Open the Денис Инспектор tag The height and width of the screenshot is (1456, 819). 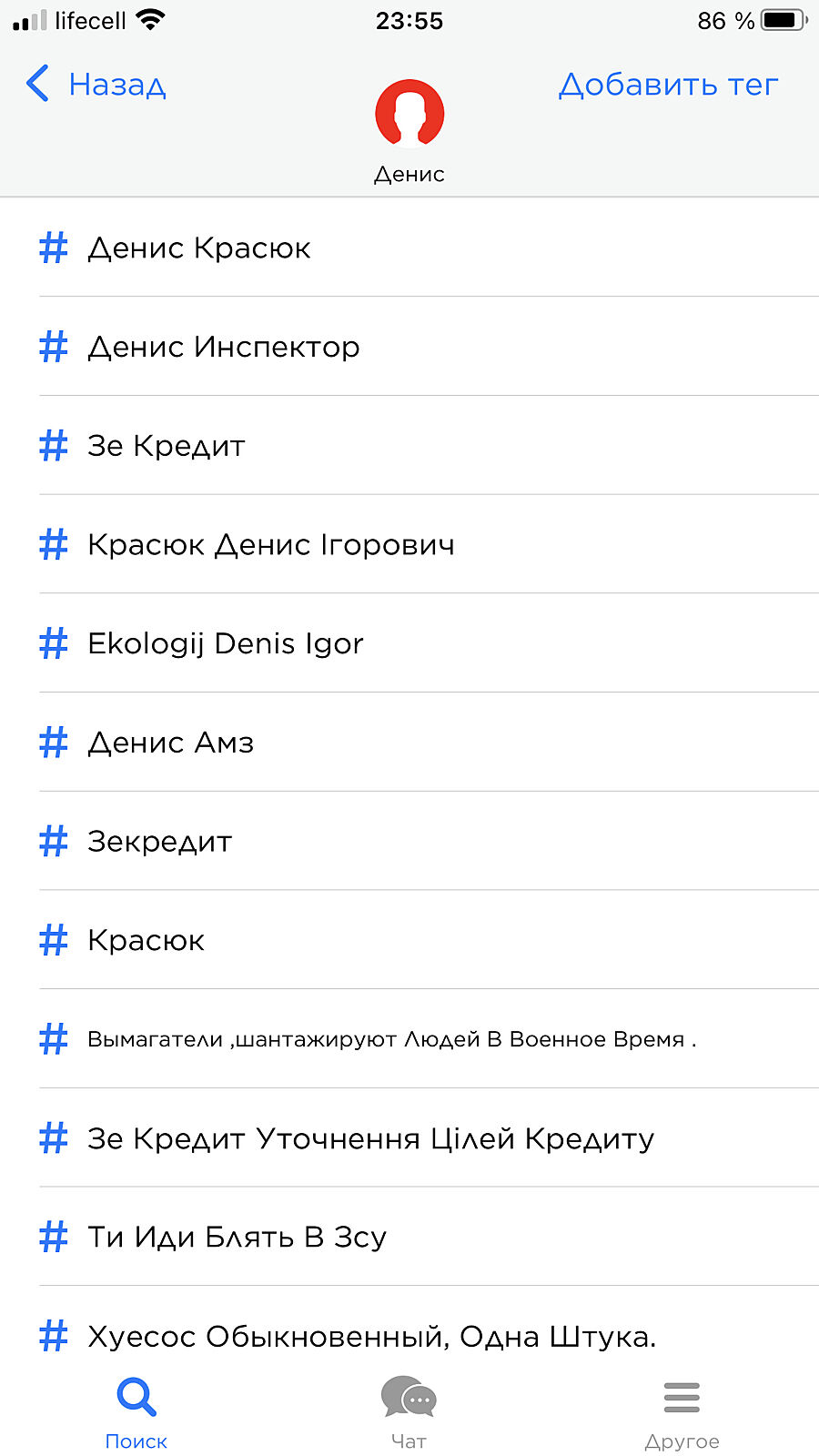coord(224,347)
